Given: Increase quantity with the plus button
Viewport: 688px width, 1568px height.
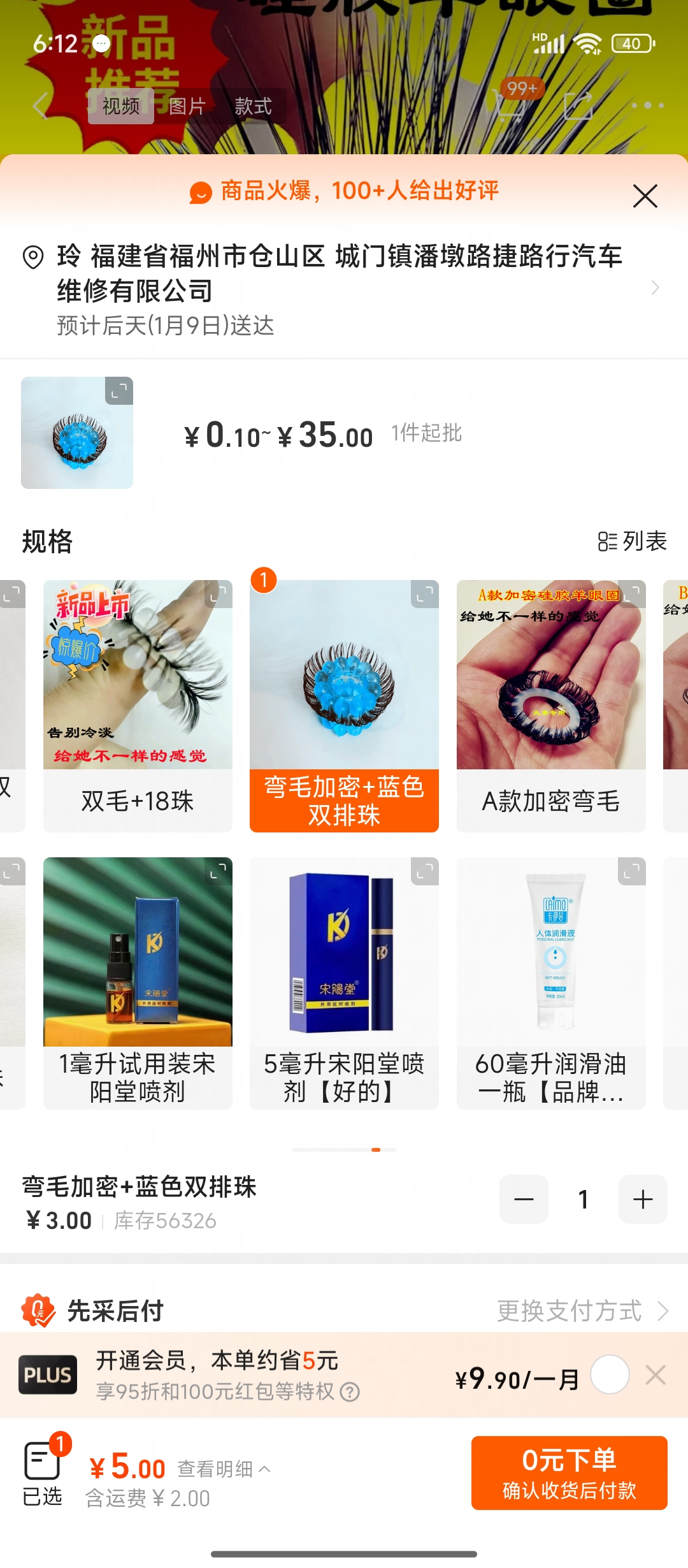Looking at the screenshot, I should 643,1200.
